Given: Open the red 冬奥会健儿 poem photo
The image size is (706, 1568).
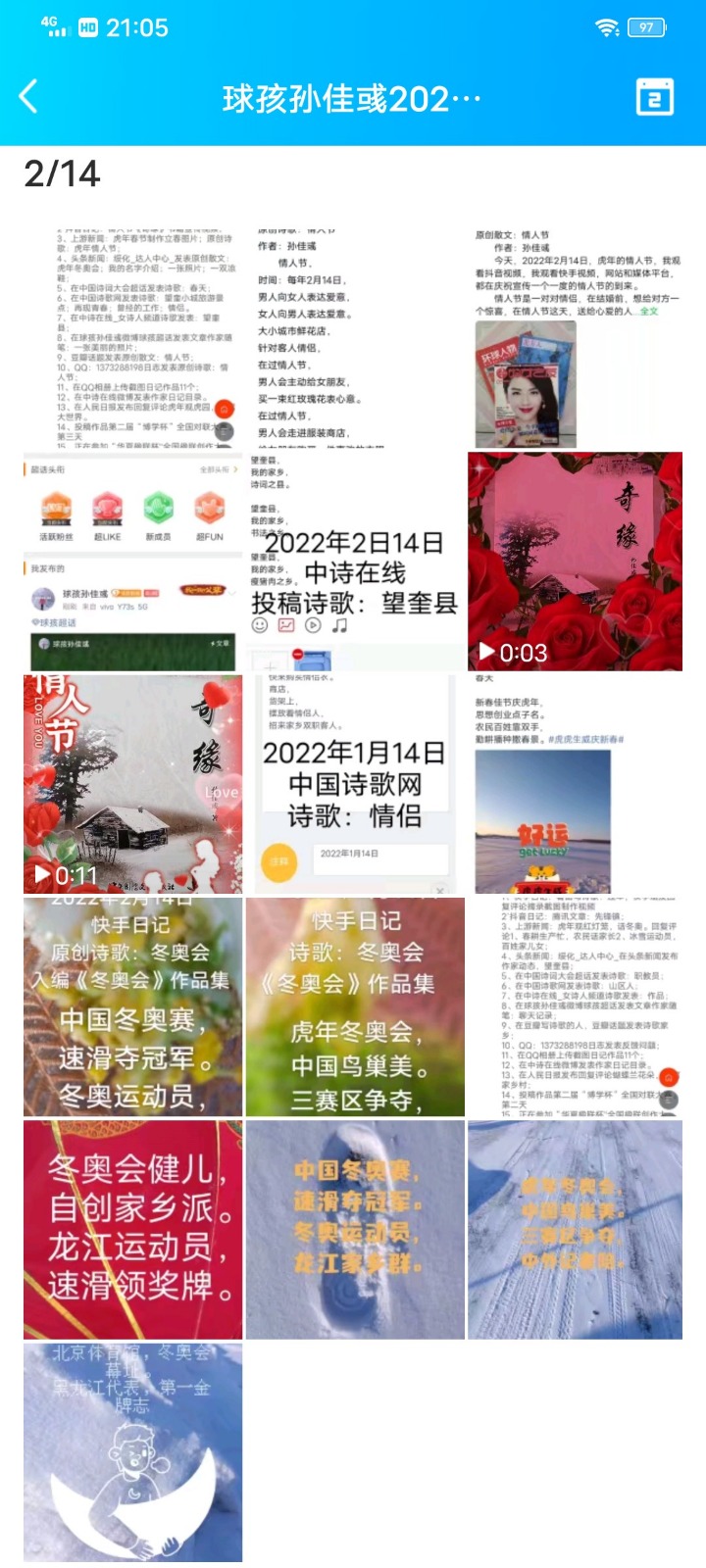Looking at the screenshot, I should (x=132, y=1230).
